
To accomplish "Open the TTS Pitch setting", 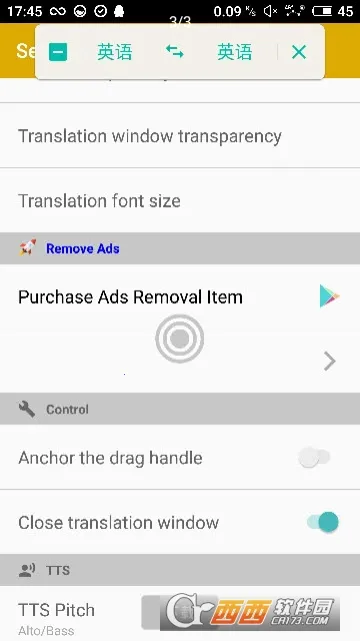I will pos(180,614).
